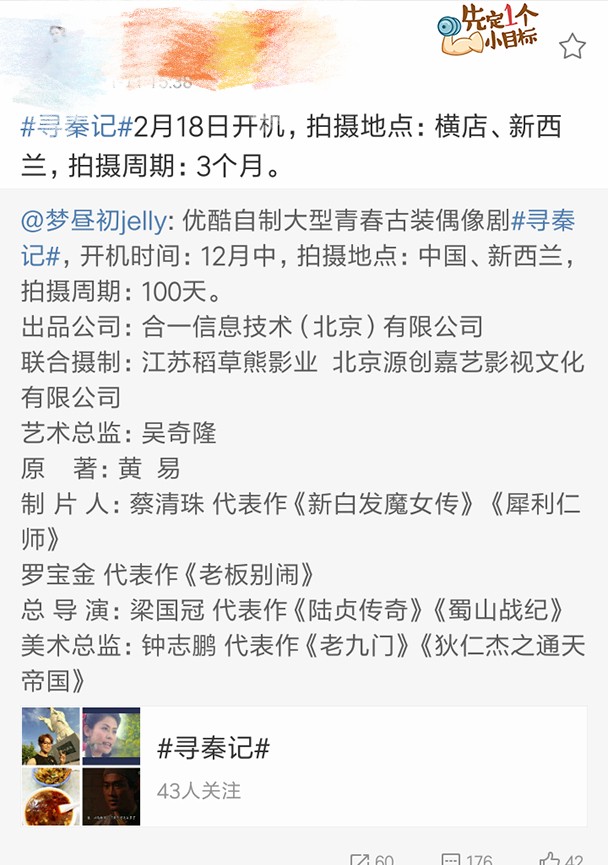Like the quoted post with 42 likes
This screenshot has height=865, width=608.
pyautogui.click(x=561, y=858)
